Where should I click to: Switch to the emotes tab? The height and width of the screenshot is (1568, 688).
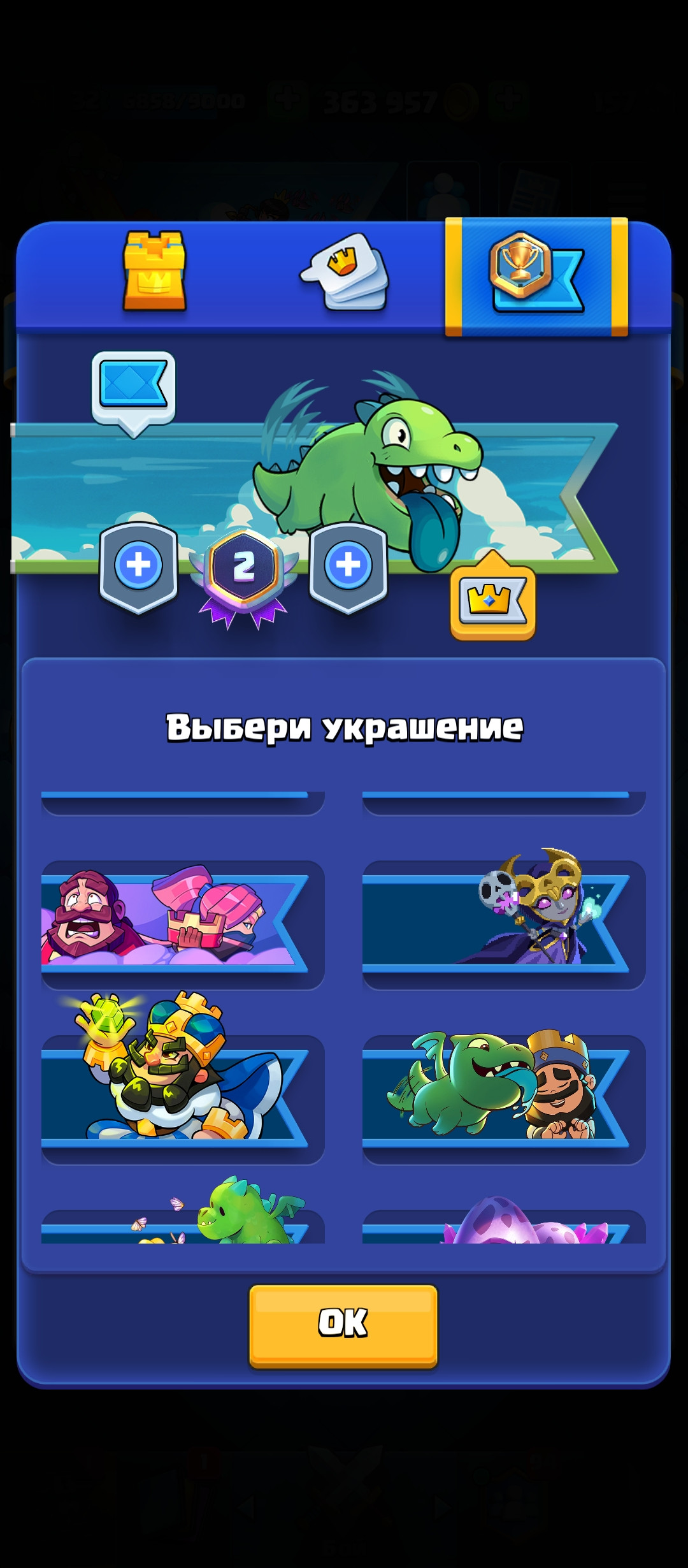tap(345, 274)
